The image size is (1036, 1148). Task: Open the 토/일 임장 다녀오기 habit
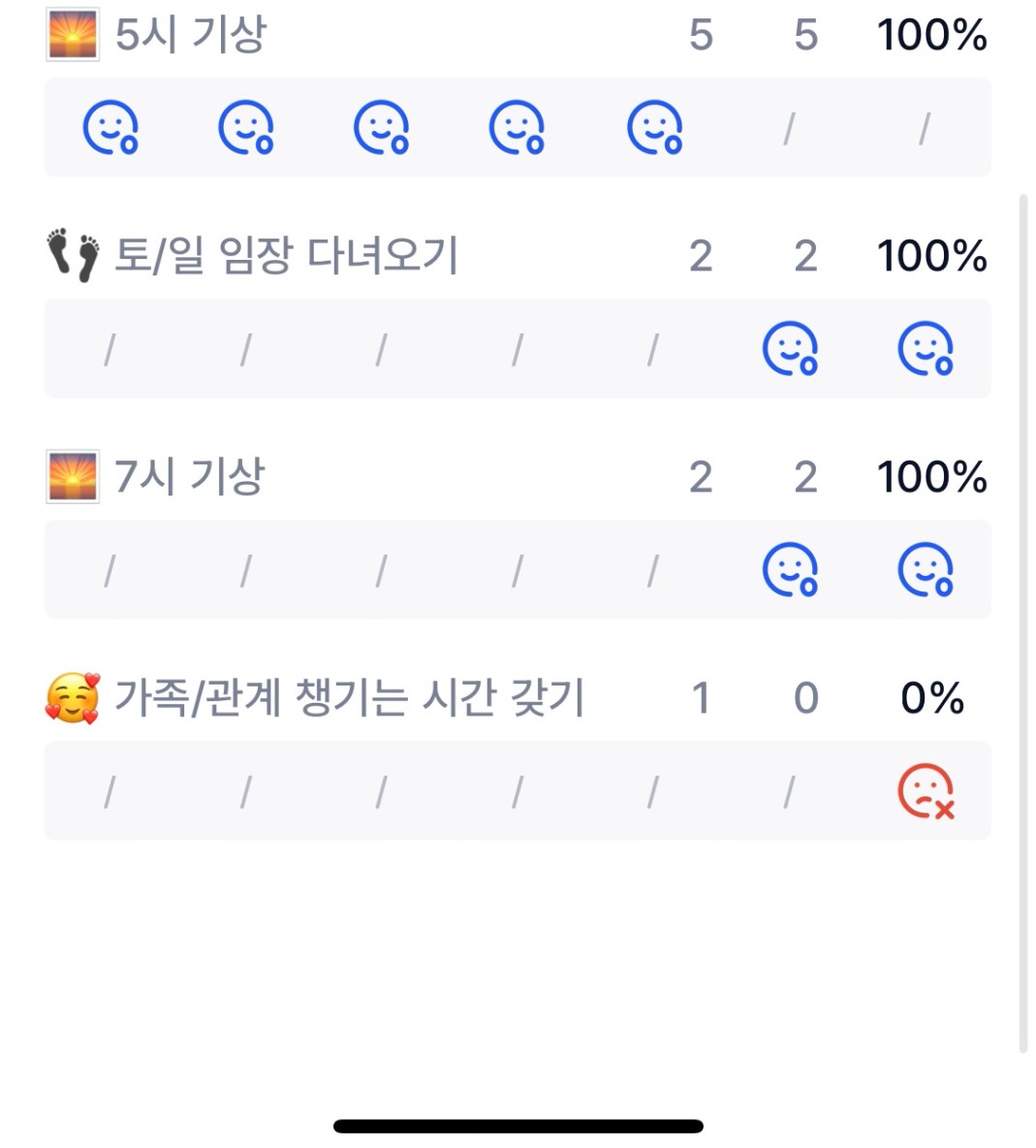[286, 257]
